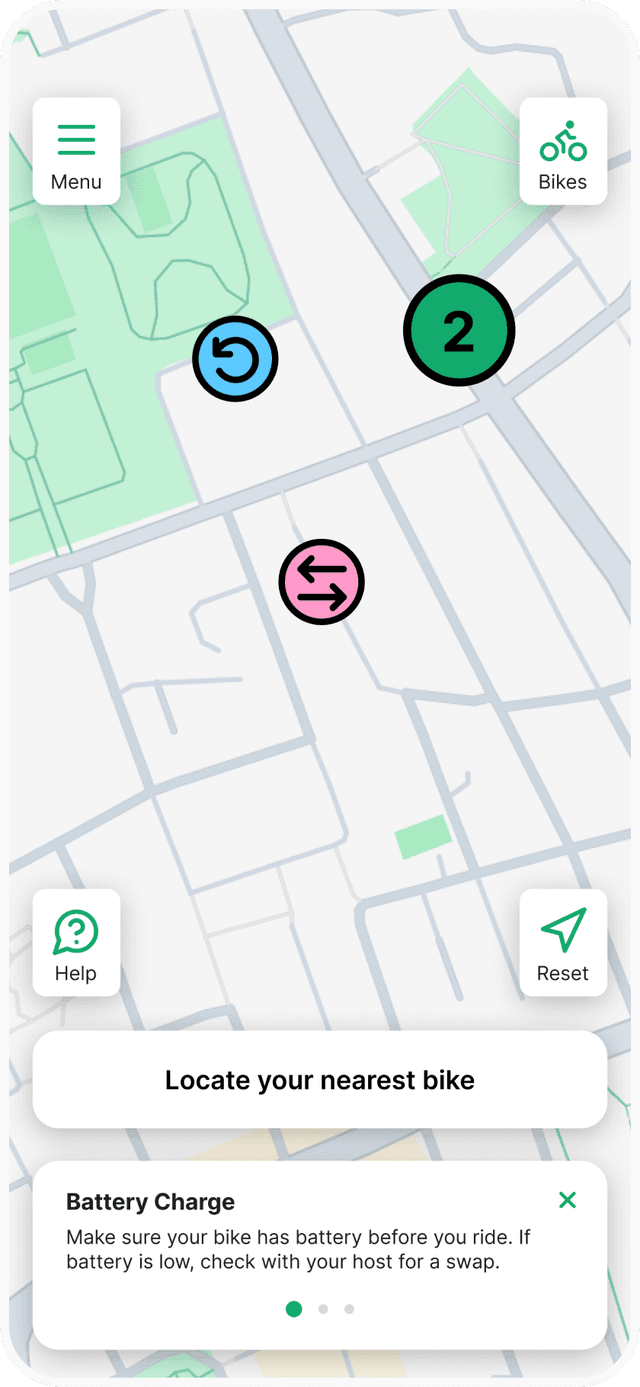Select the green cluster marker showing 2
This screenshot has height=1387, width=640.
pyautogui.click(x=459, y=330)
